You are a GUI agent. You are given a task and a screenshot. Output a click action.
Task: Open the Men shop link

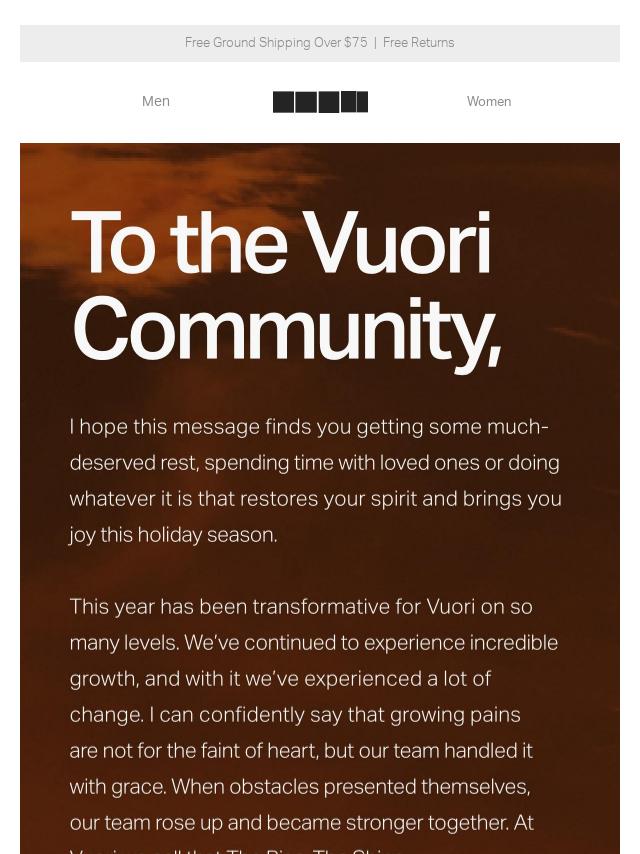point(156,101)
